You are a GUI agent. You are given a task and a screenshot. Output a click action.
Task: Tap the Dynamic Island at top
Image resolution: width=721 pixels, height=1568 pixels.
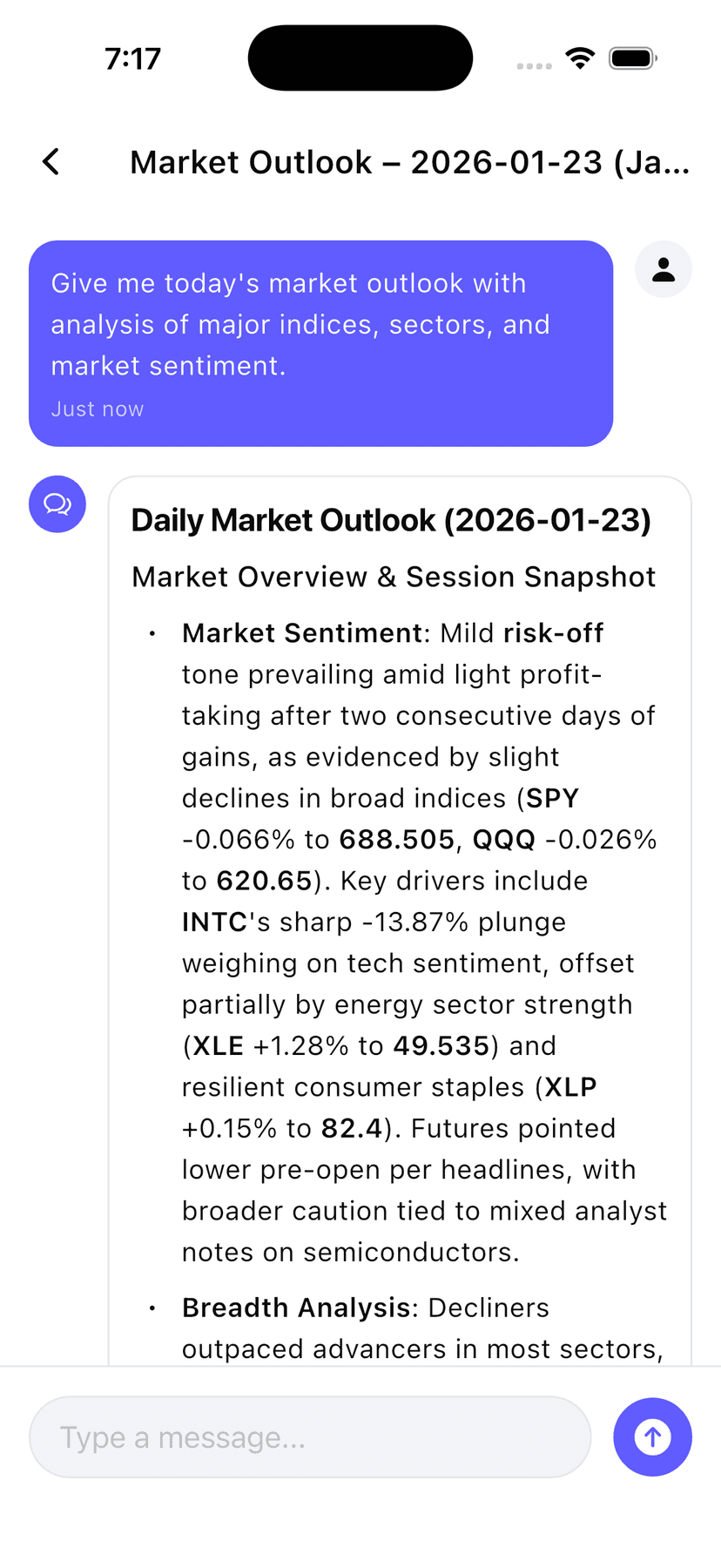click(360, 57)
